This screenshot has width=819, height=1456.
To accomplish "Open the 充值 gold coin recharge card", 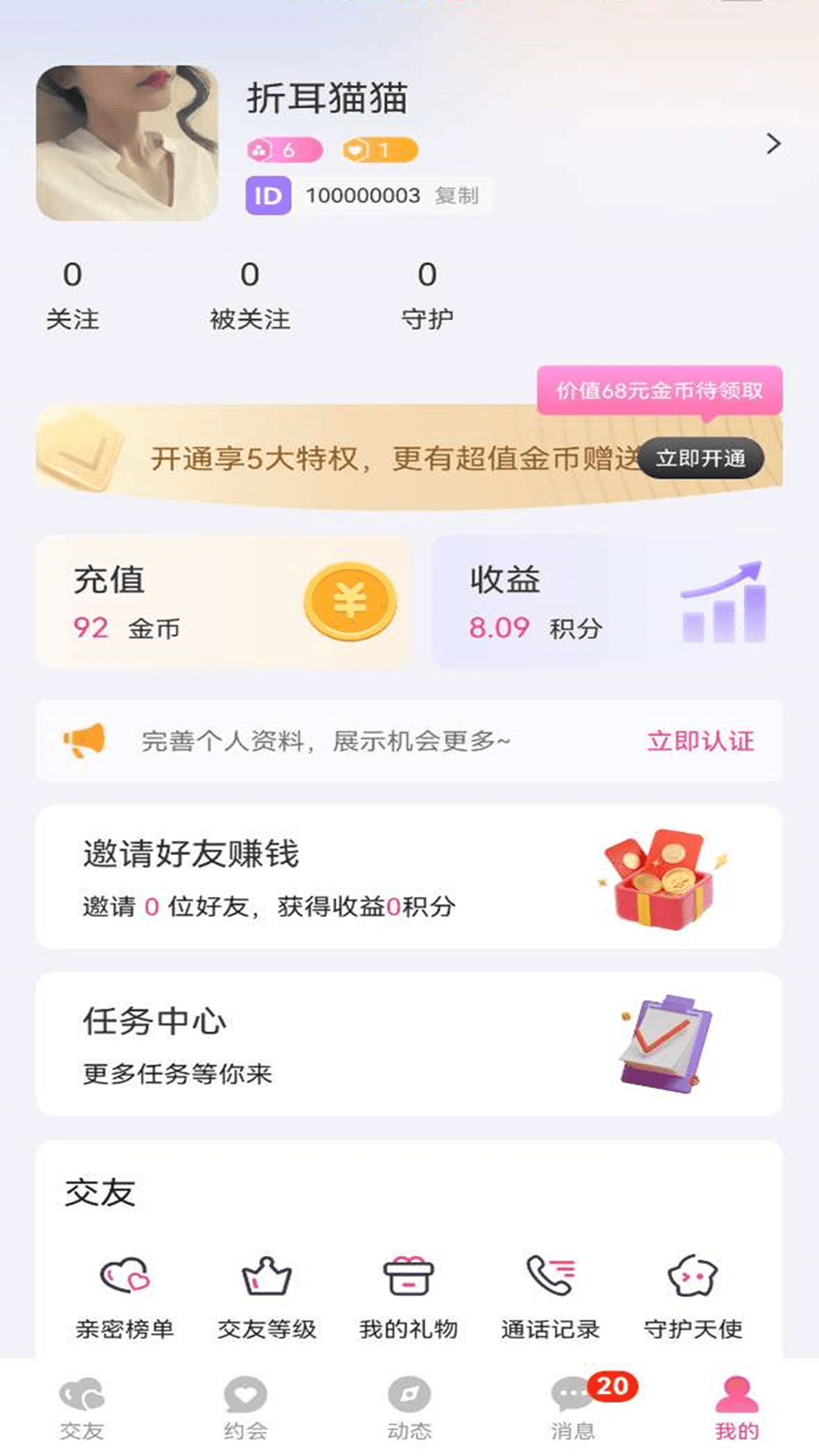I will tap(224, 601).
